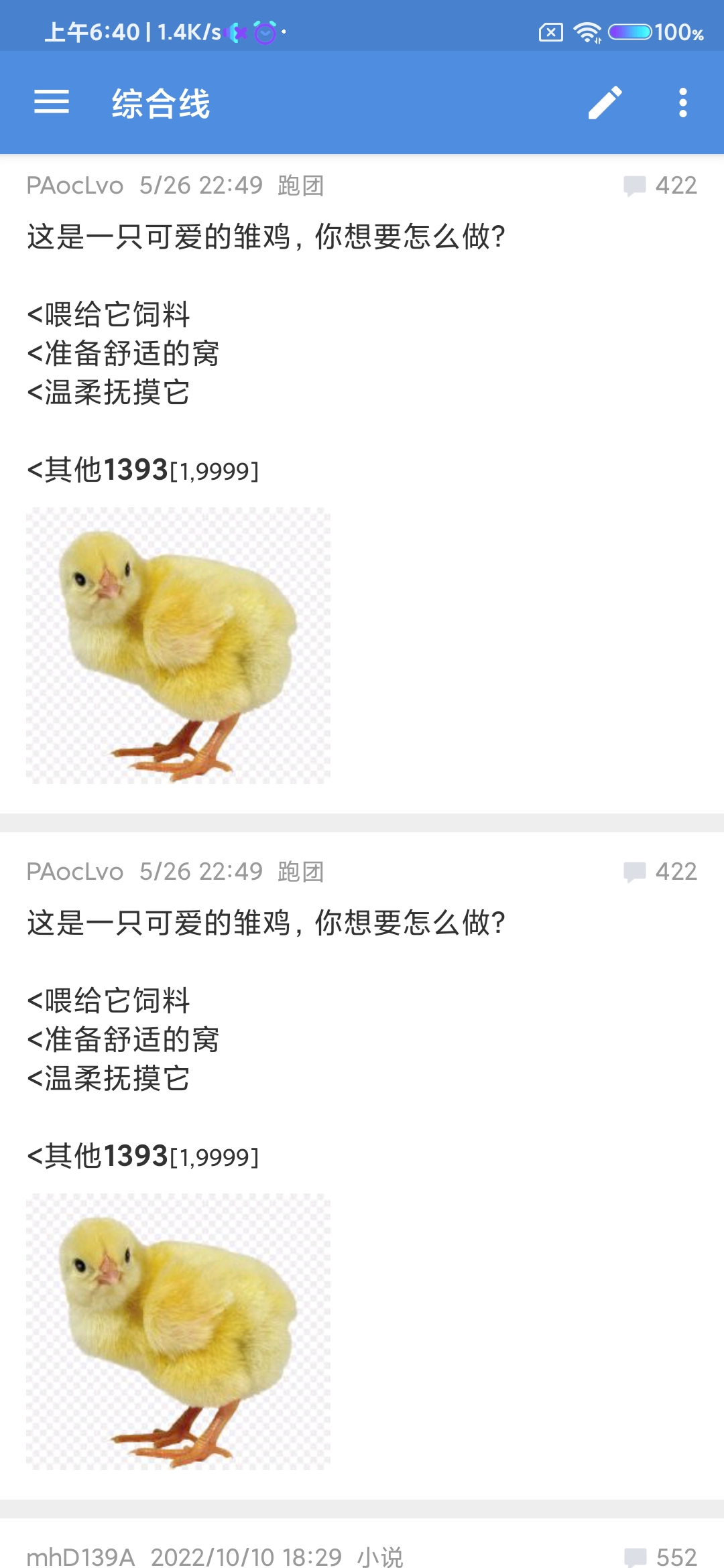Image resolution: width=724 pixels, height=1568 pixels.
Task: Compose a new thread with the pencil
Action: (x=605, y=103)
